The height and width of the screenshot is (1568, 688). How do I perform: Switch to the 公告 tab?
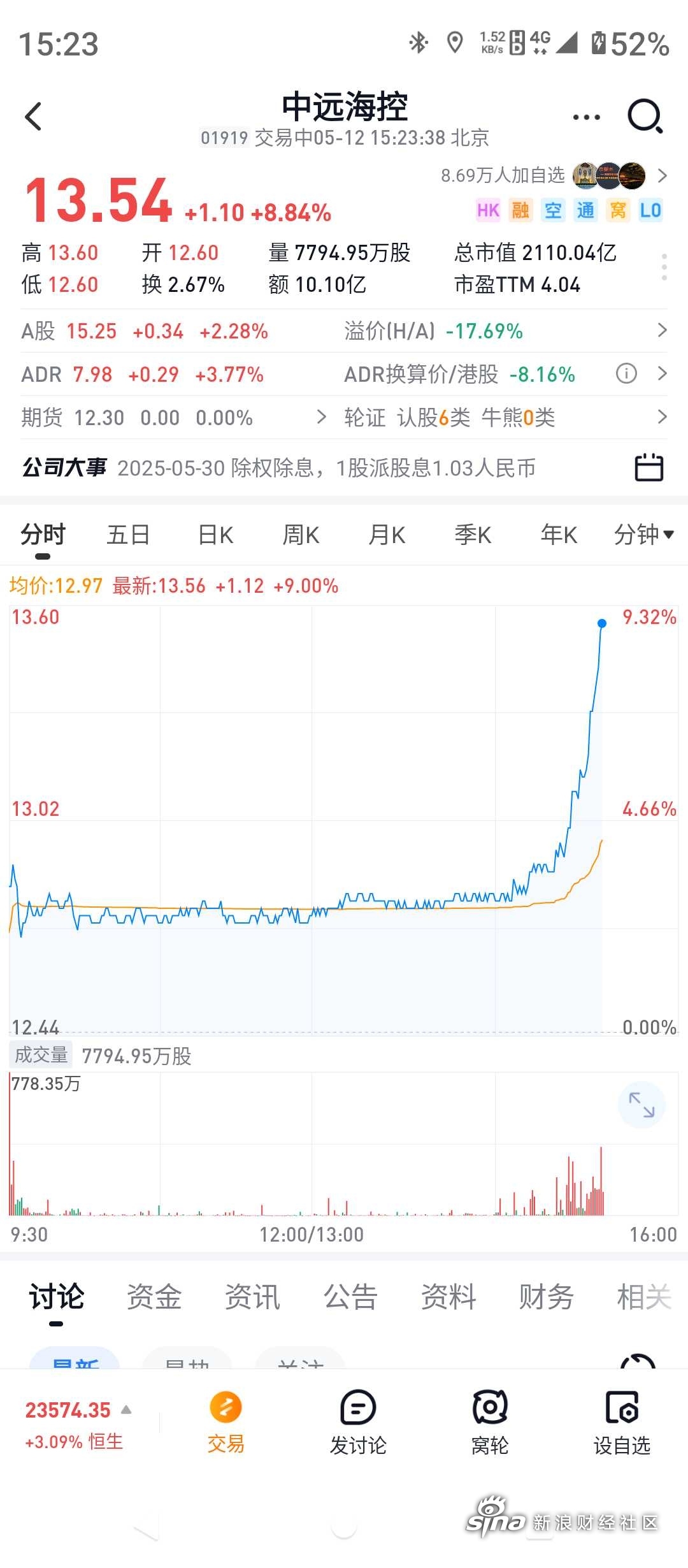pyautogui.click(x=350, y=1296)
